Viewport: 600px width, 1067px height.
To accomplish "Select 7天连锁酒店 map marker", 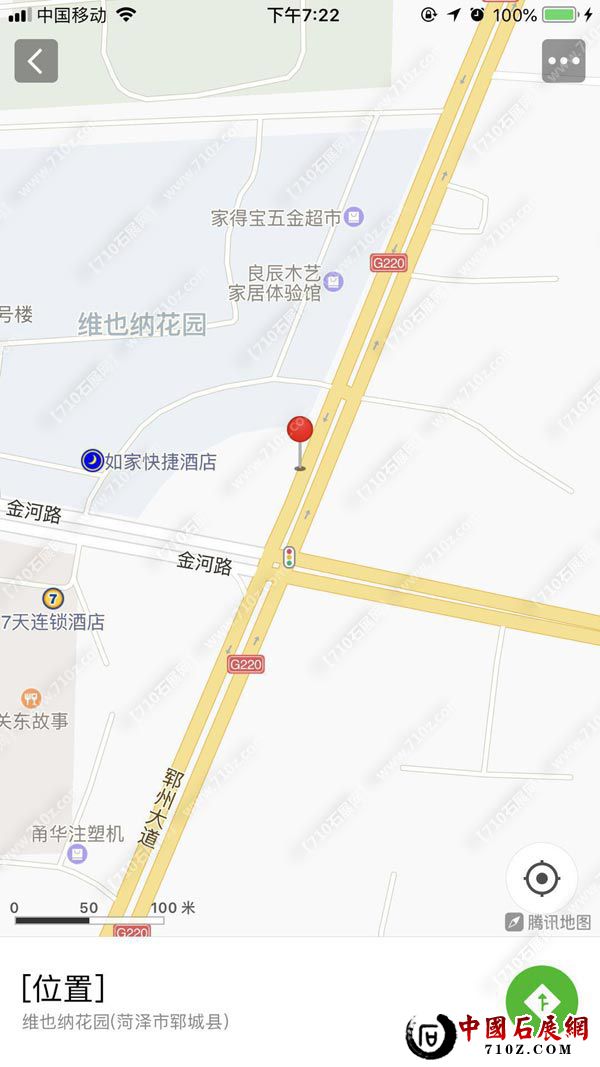I will [53, 599].
